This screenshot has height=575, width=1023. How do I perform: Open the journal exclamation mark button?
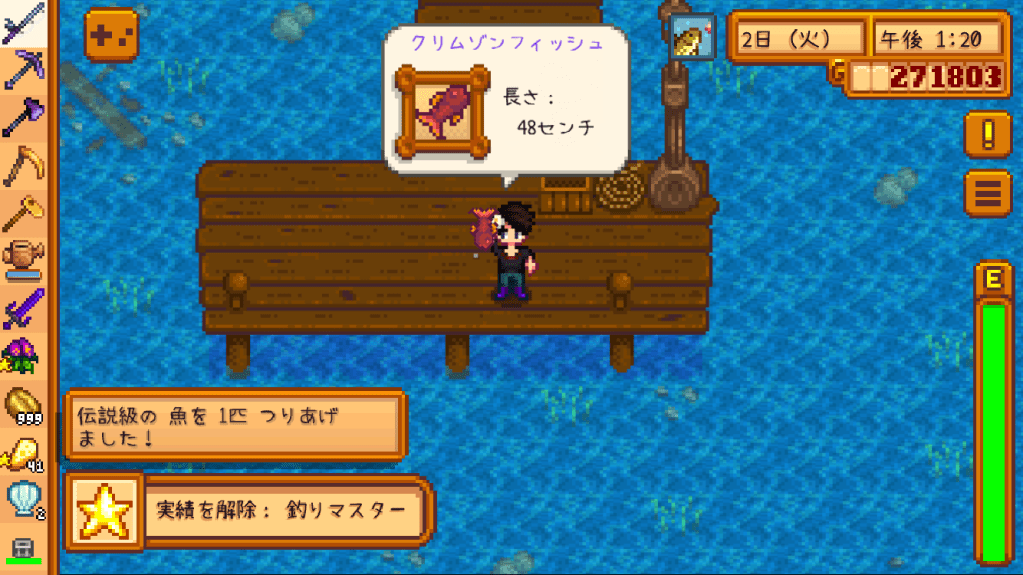pyautogui.click(x=987, y=134)
